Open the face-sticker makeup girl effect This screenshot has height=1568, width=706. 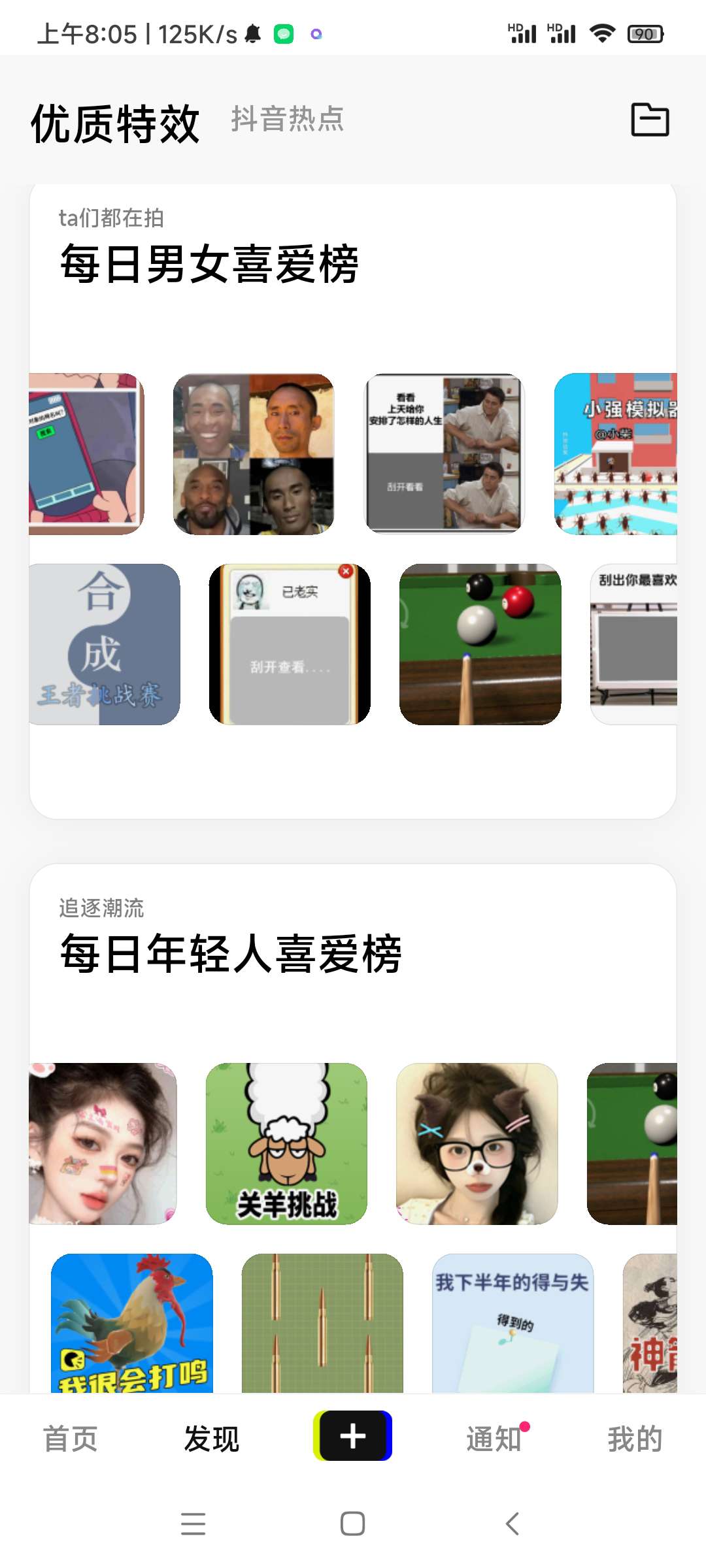(x=103, y=1143)
